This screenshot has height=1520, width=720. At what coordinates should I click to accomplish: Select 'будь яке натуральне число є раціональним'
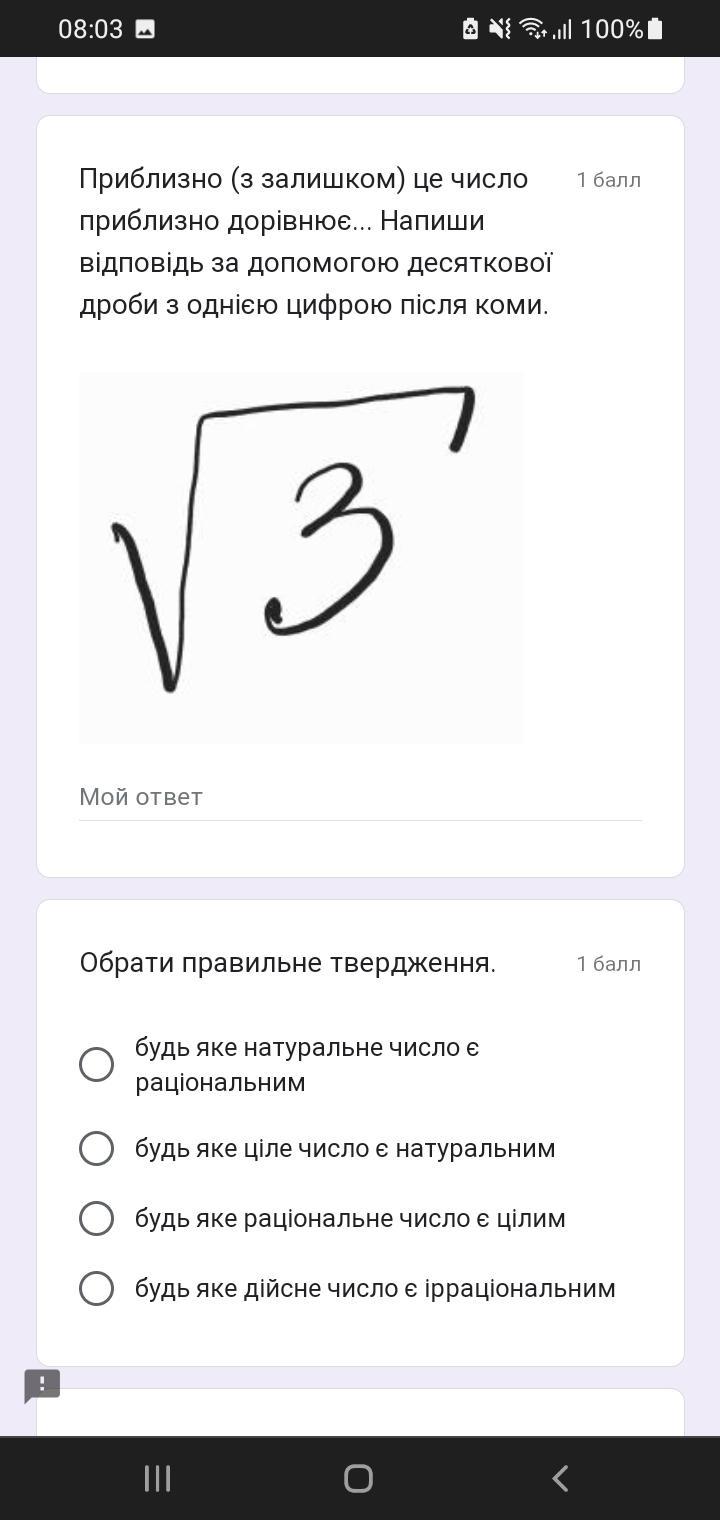pyautogui.click(x=97, y=1065)
